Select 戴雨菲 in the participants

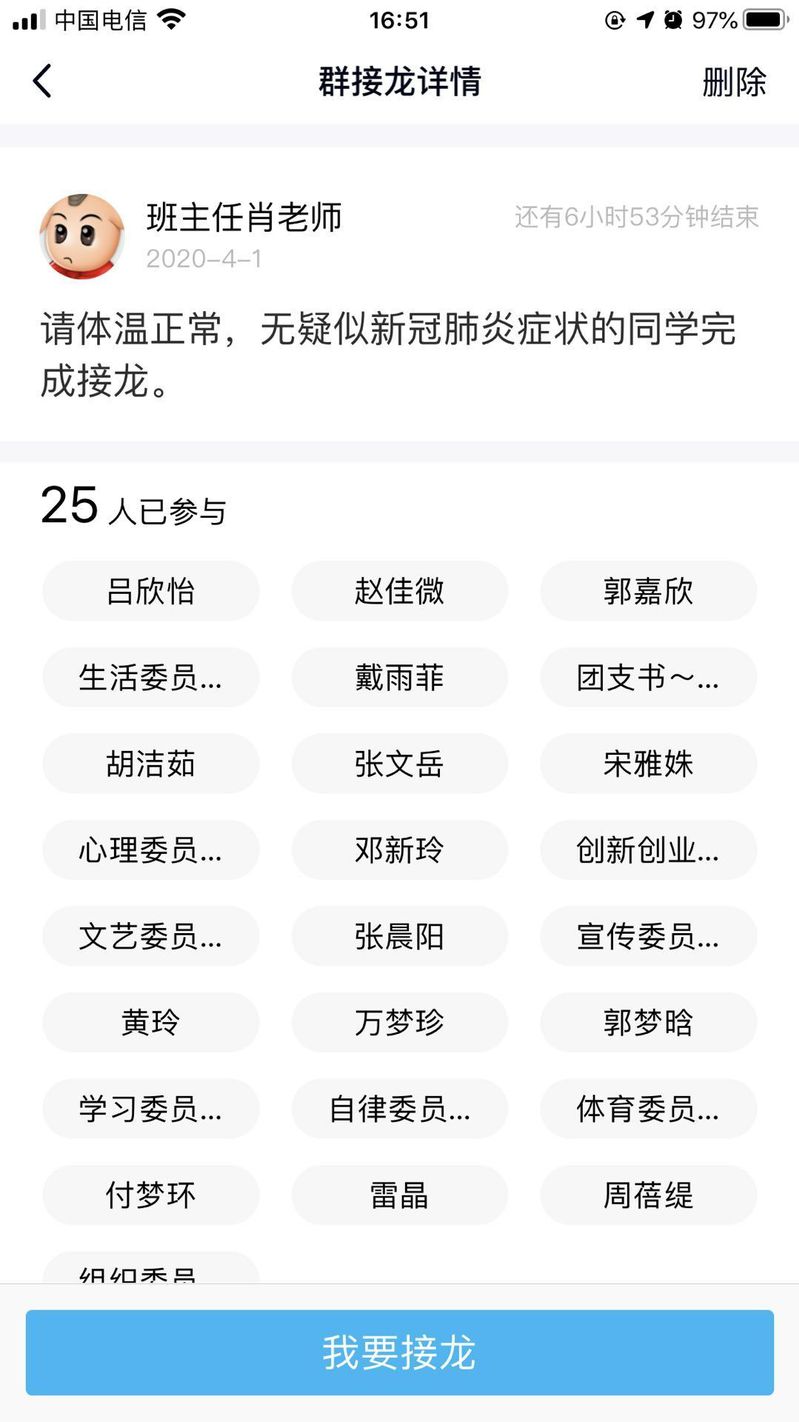[x=399, y=677]
